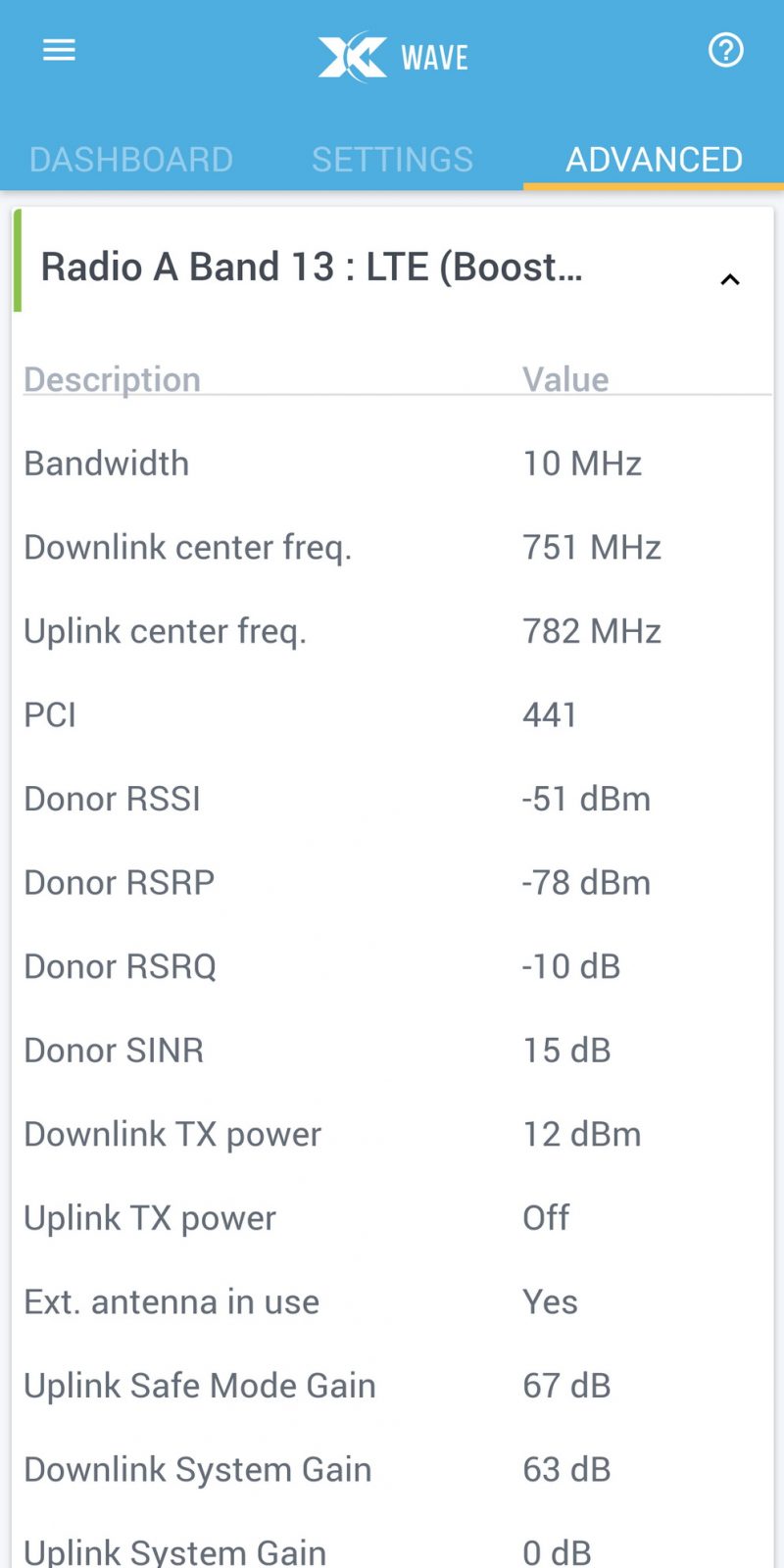
Task: Click the Description column header
Action: 112,379
